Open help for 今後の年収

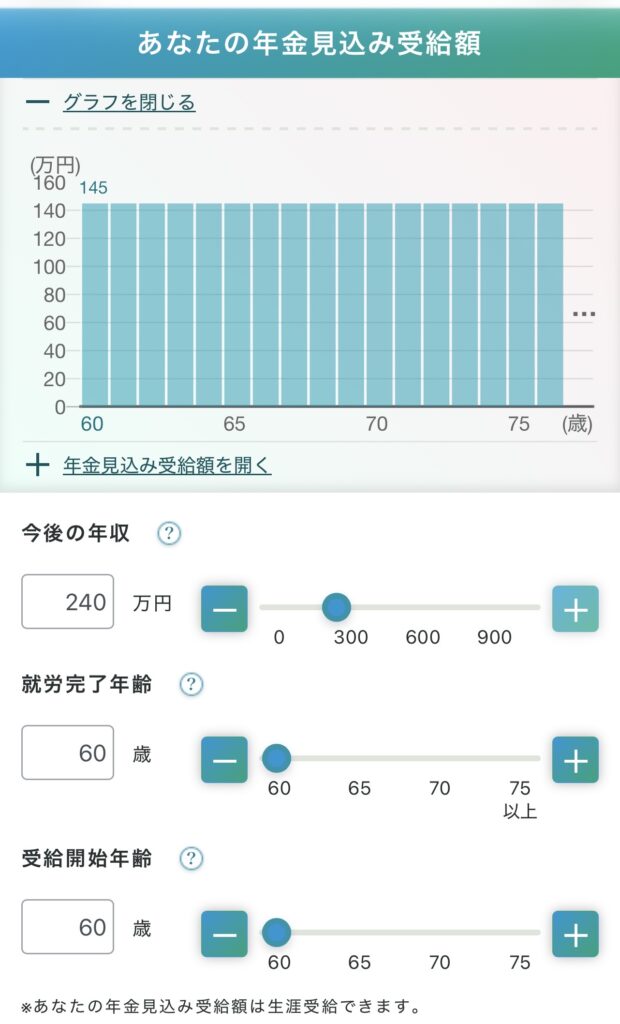point(170,534)
